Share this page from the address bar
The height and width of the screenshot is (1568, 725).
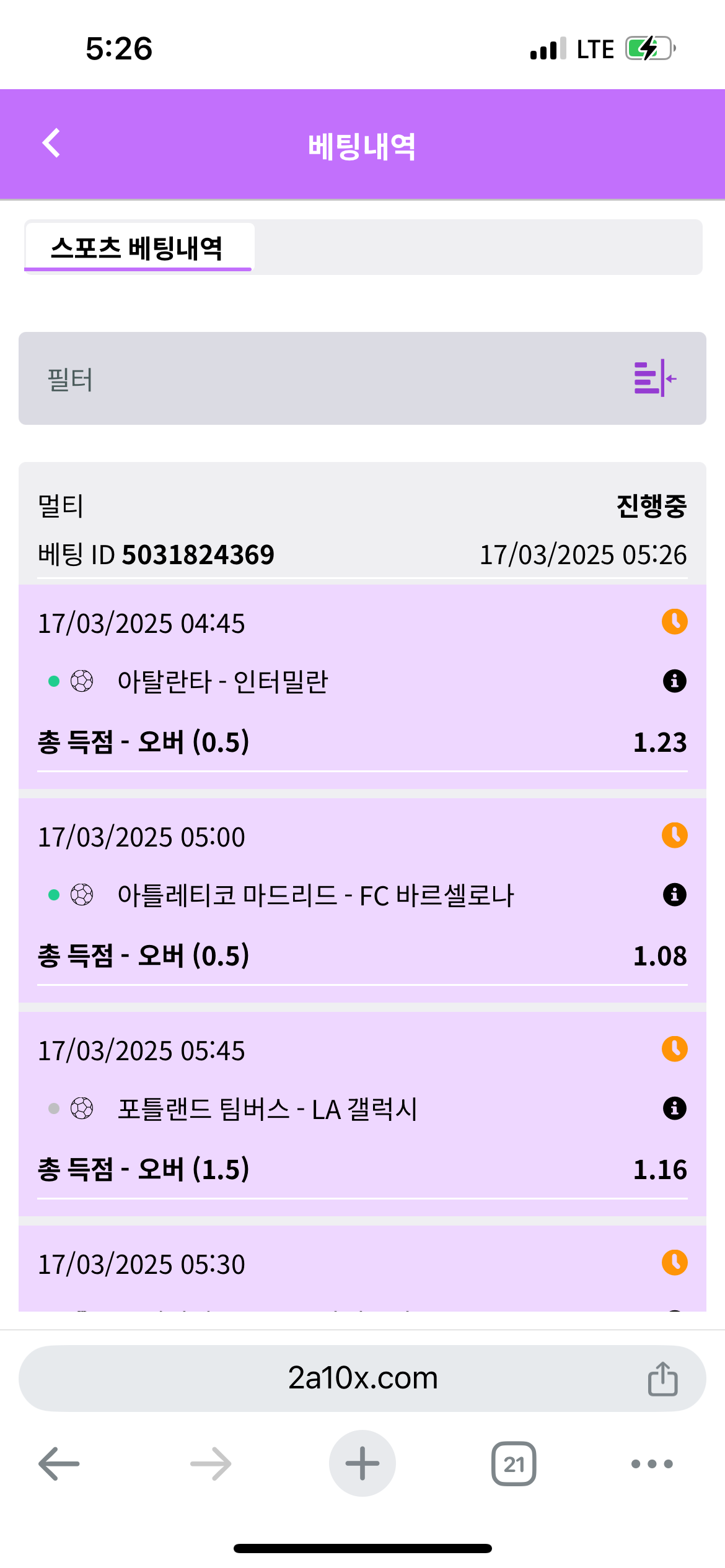click(x=662, y=1379)
